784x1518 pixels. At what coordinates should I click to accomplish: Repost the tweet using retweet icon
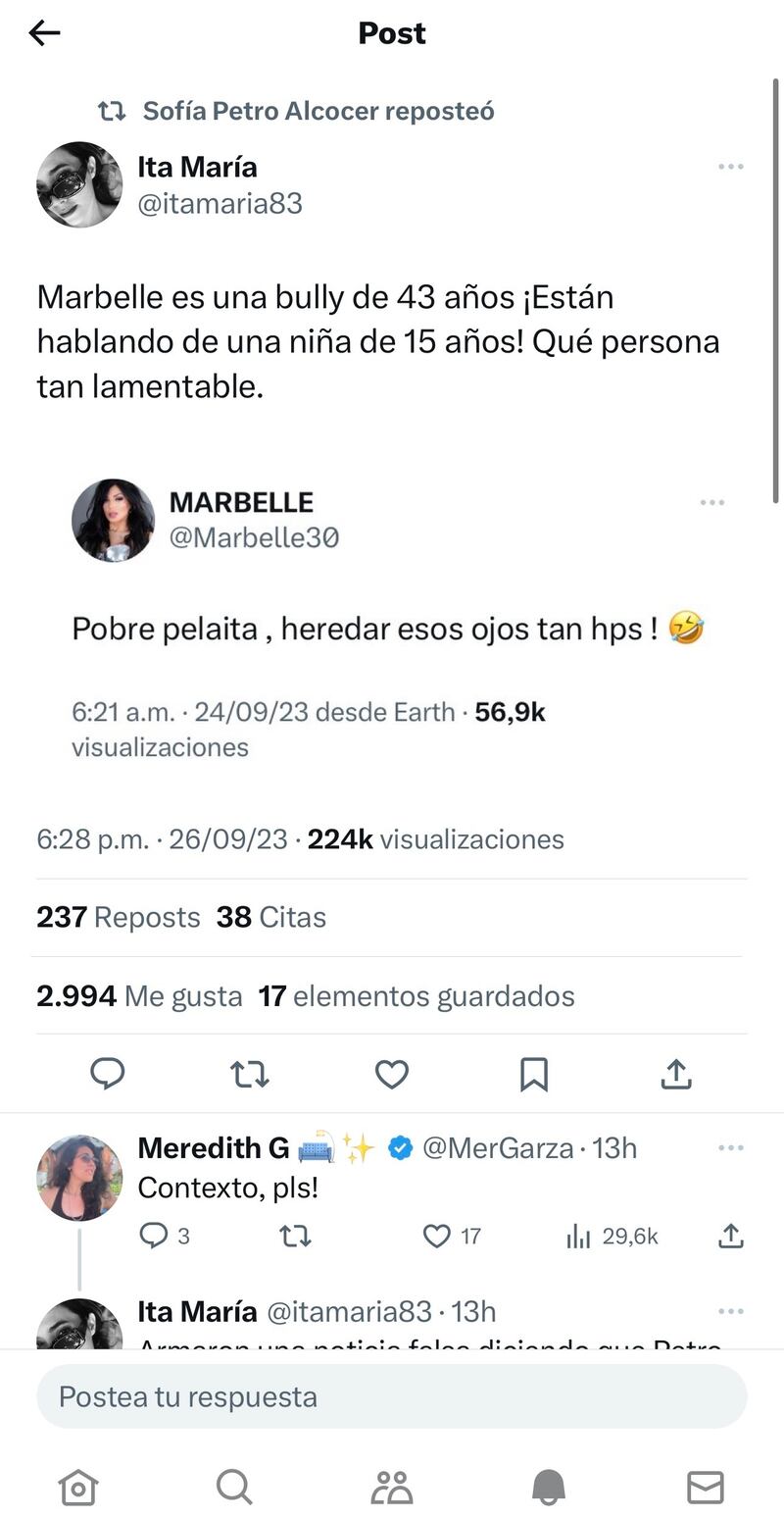249,1074
